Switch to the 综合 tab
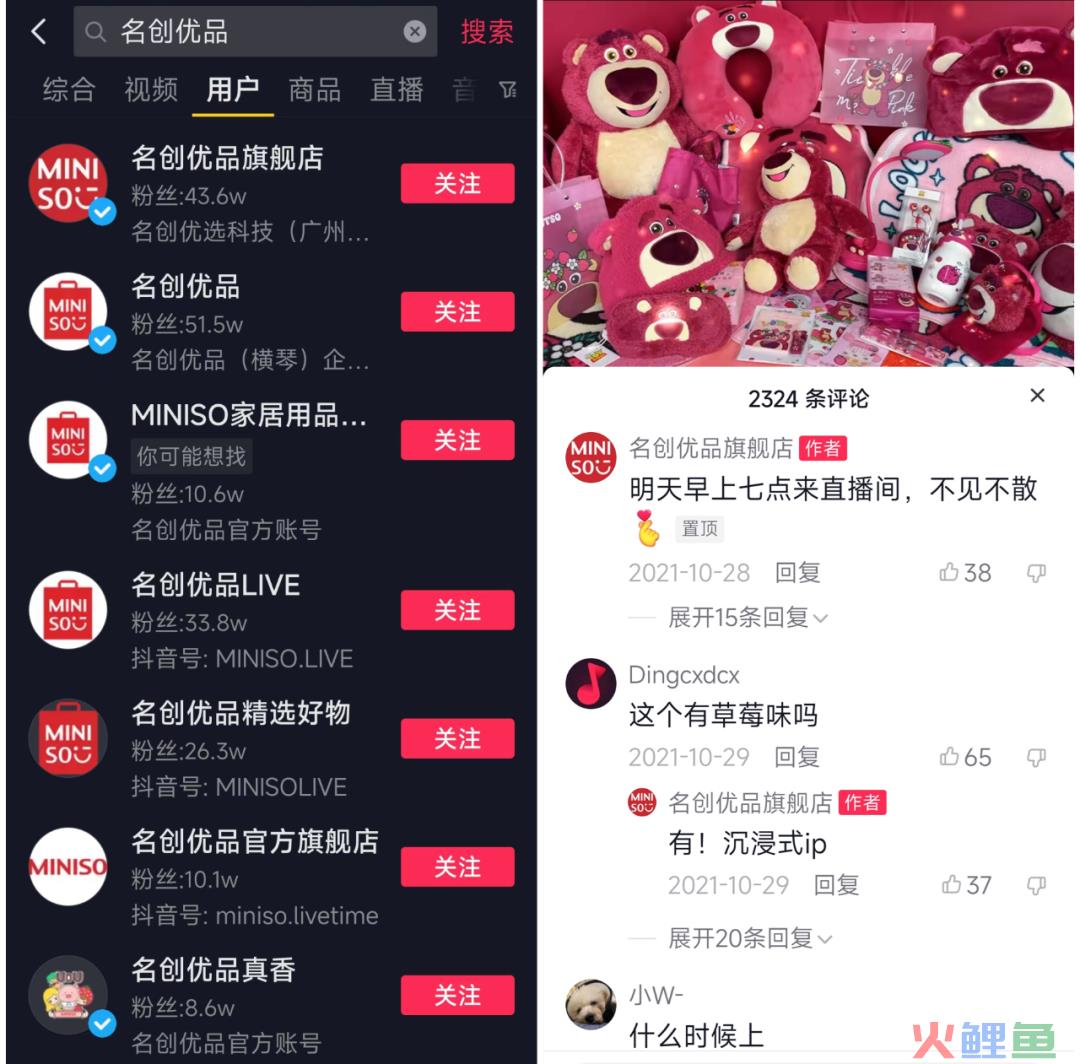Screen dimensions: 1080x1064 pos(68,90)
